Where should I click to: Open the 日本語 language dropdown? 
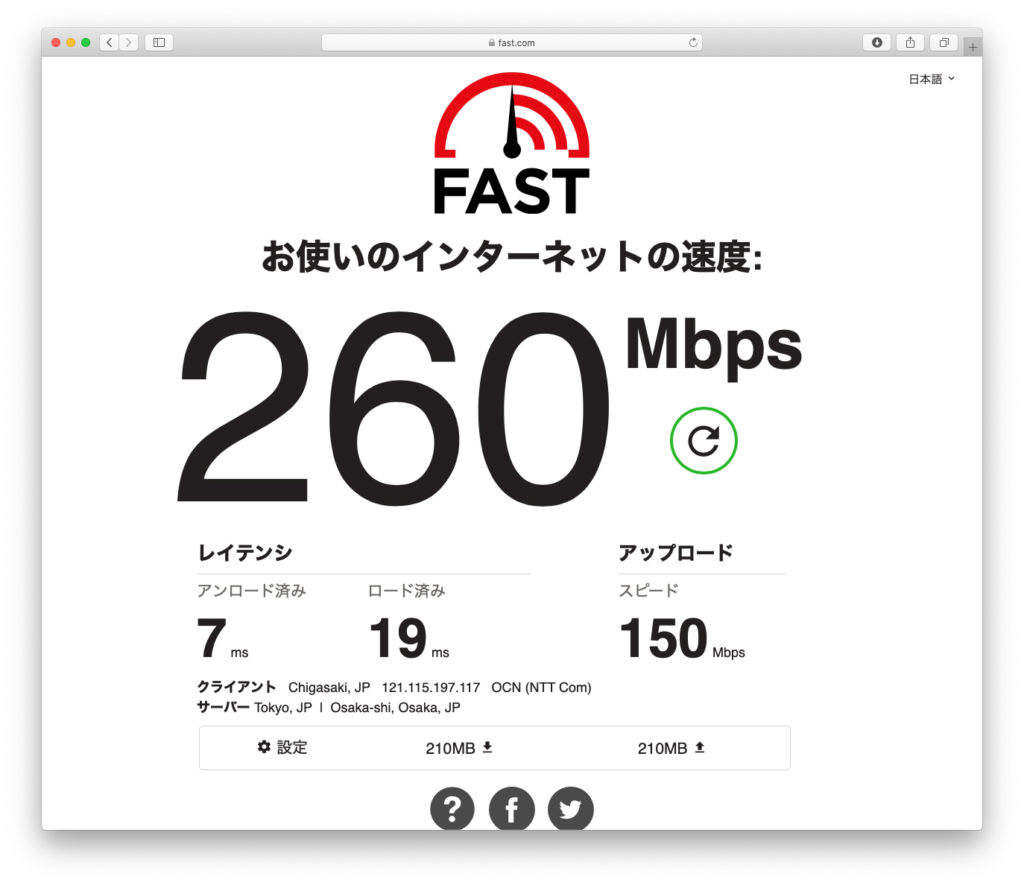[931, 79]
